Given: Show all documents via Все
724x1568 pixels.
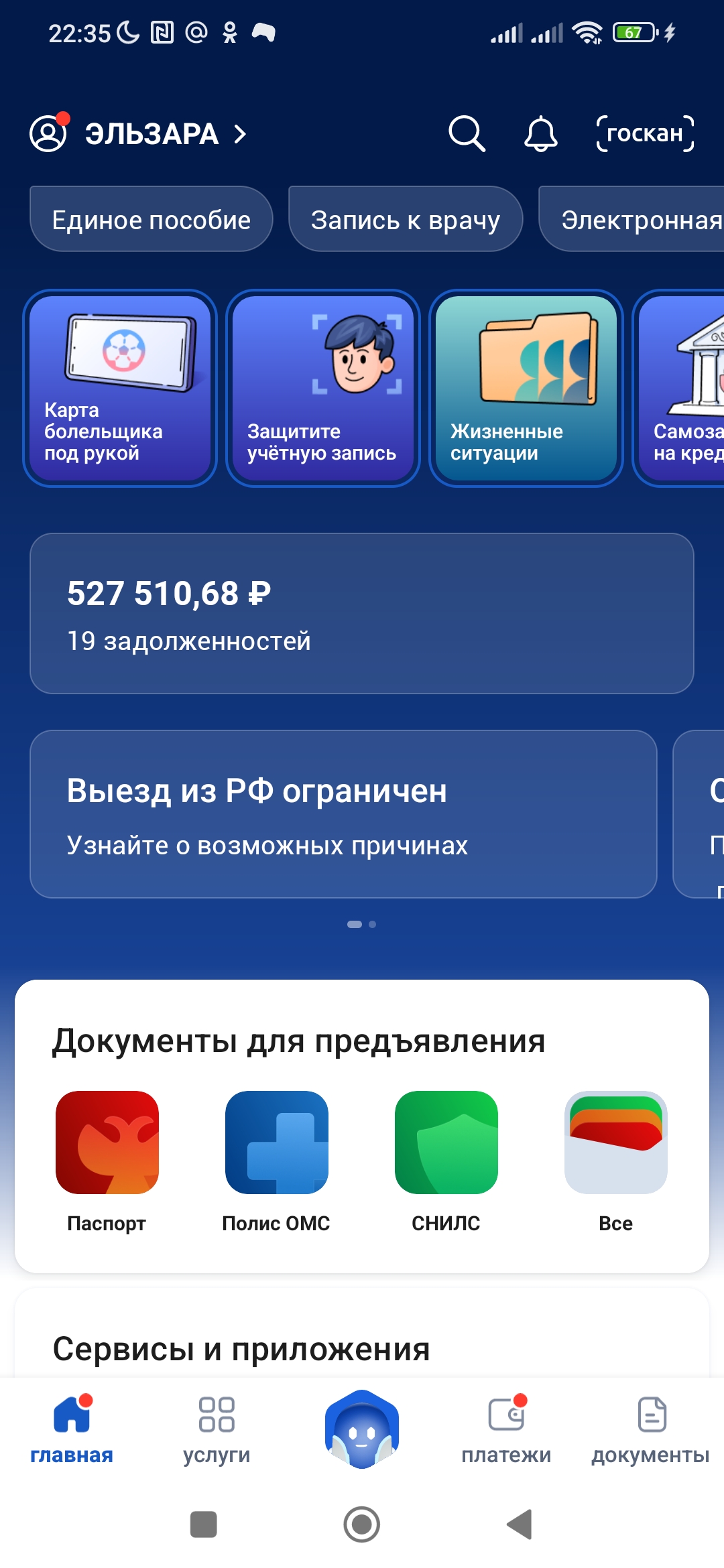Looking at the screenshot, I should pos(615,1161).
